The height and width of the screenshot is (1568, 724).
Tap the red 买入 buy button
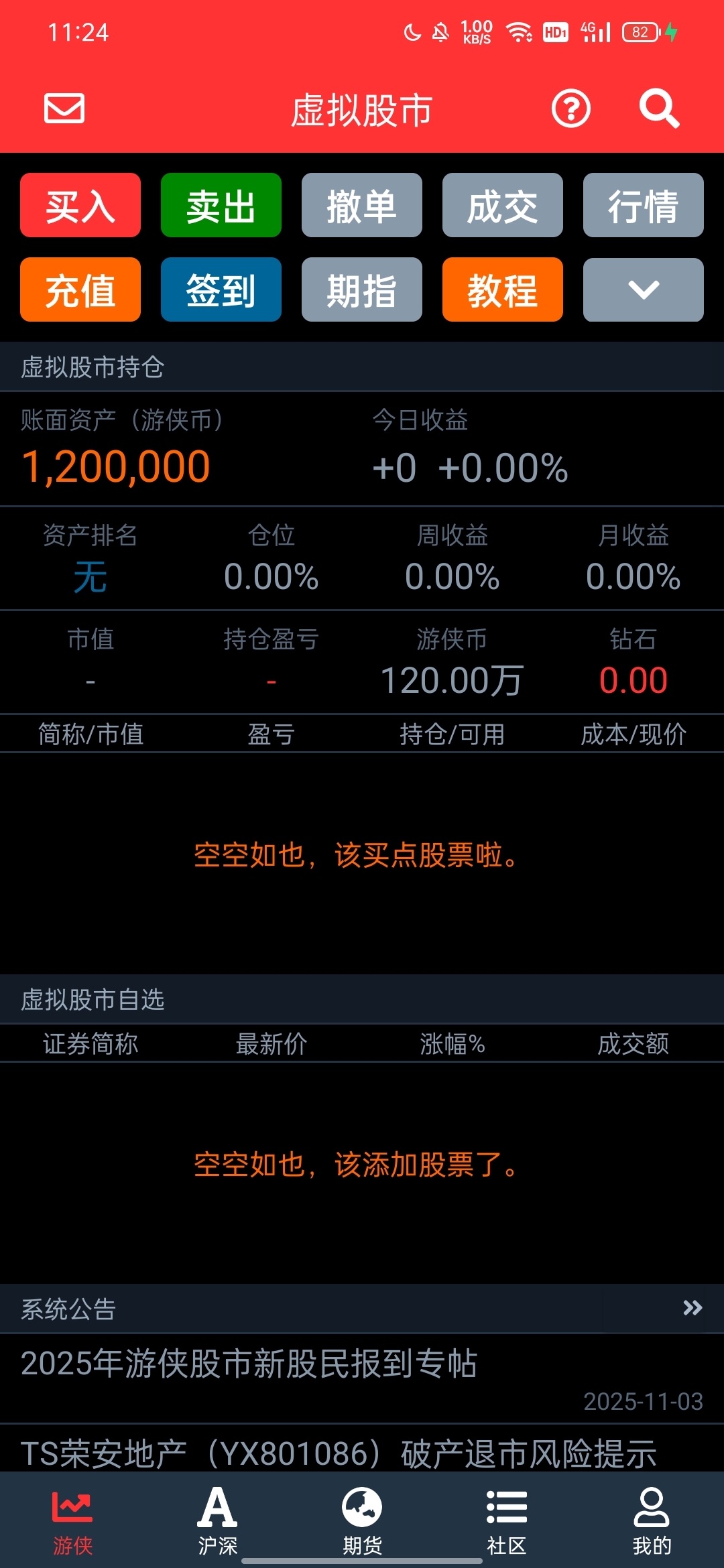(x=80, y=206)
